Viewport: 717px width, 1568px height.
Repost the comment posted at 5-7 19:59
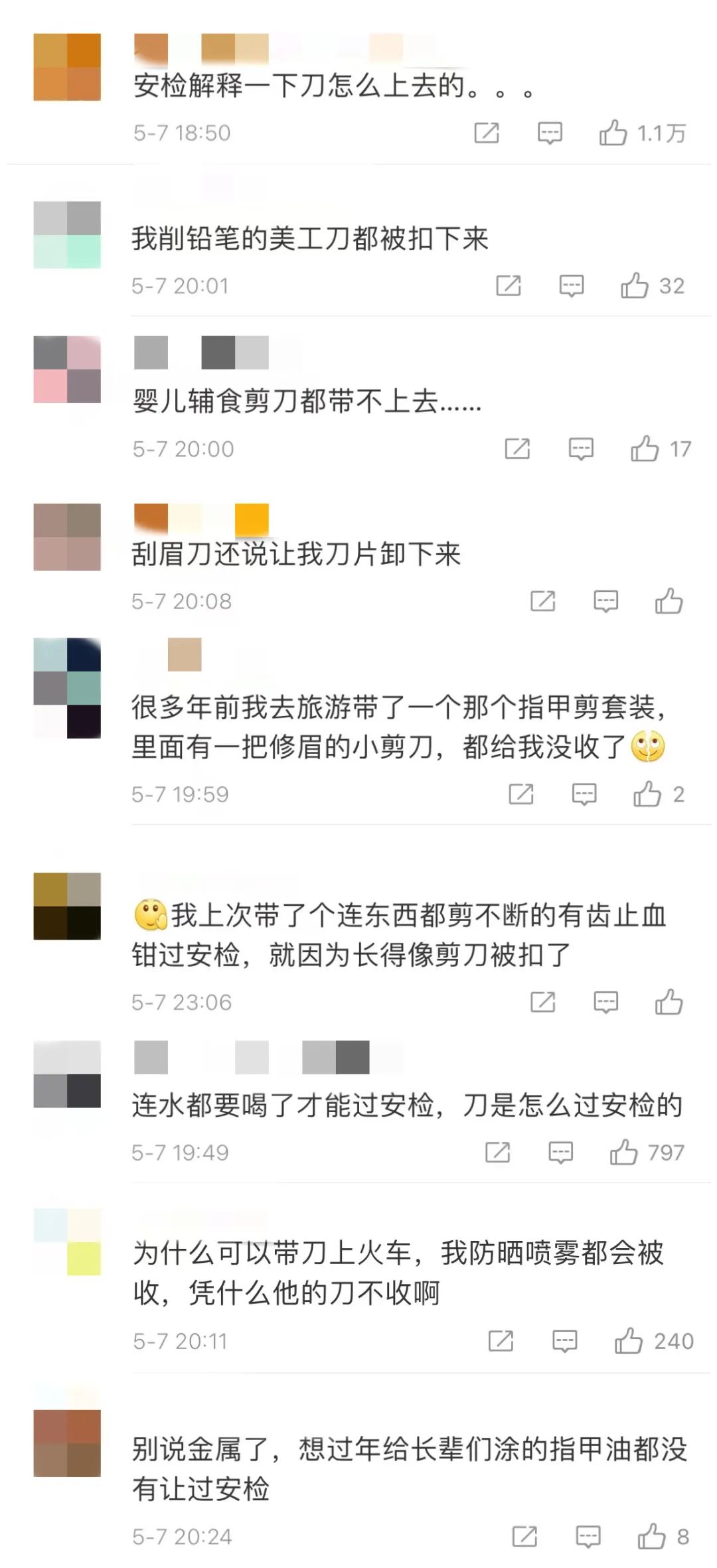click(x=521, y=794)
